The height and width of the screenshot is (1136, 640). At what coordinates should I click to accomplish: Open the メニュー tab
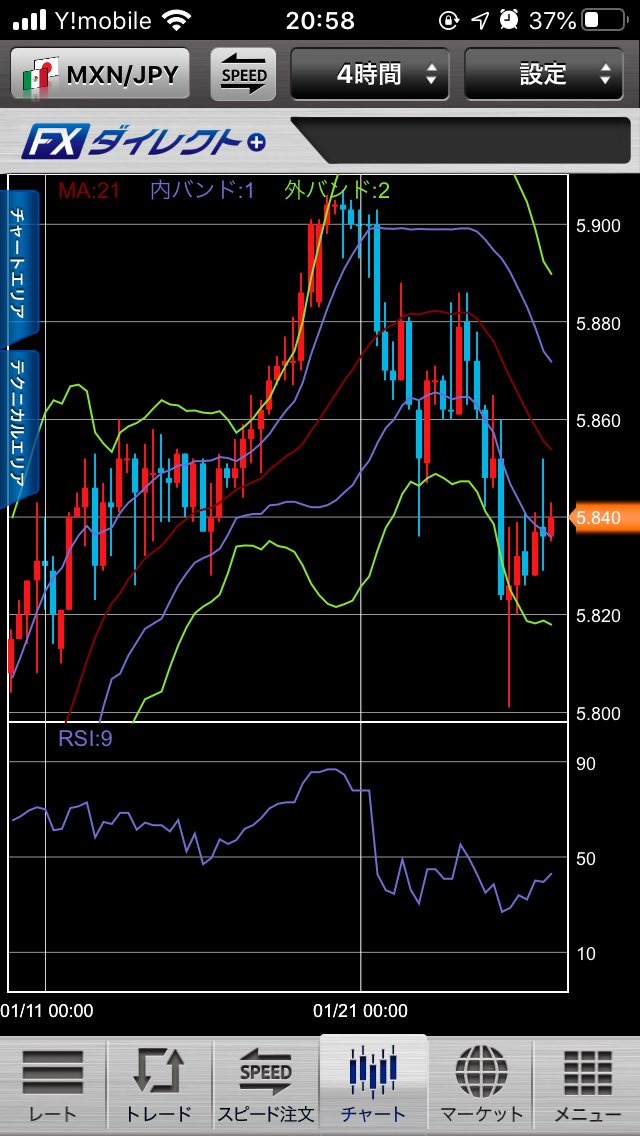(587, 1085)
